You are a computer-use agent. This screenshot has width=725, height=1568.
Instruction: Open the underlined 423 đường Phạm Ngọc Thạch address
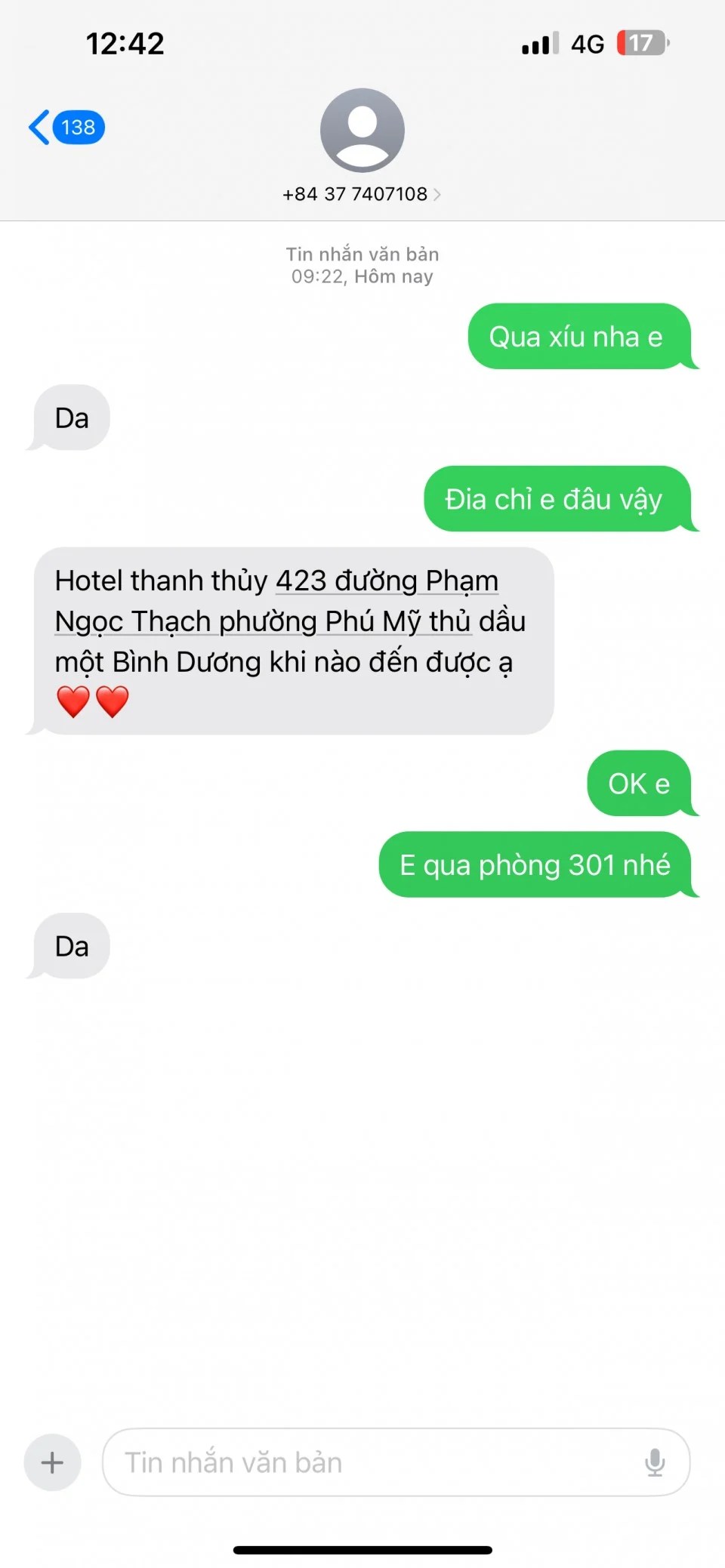point(385,582)
